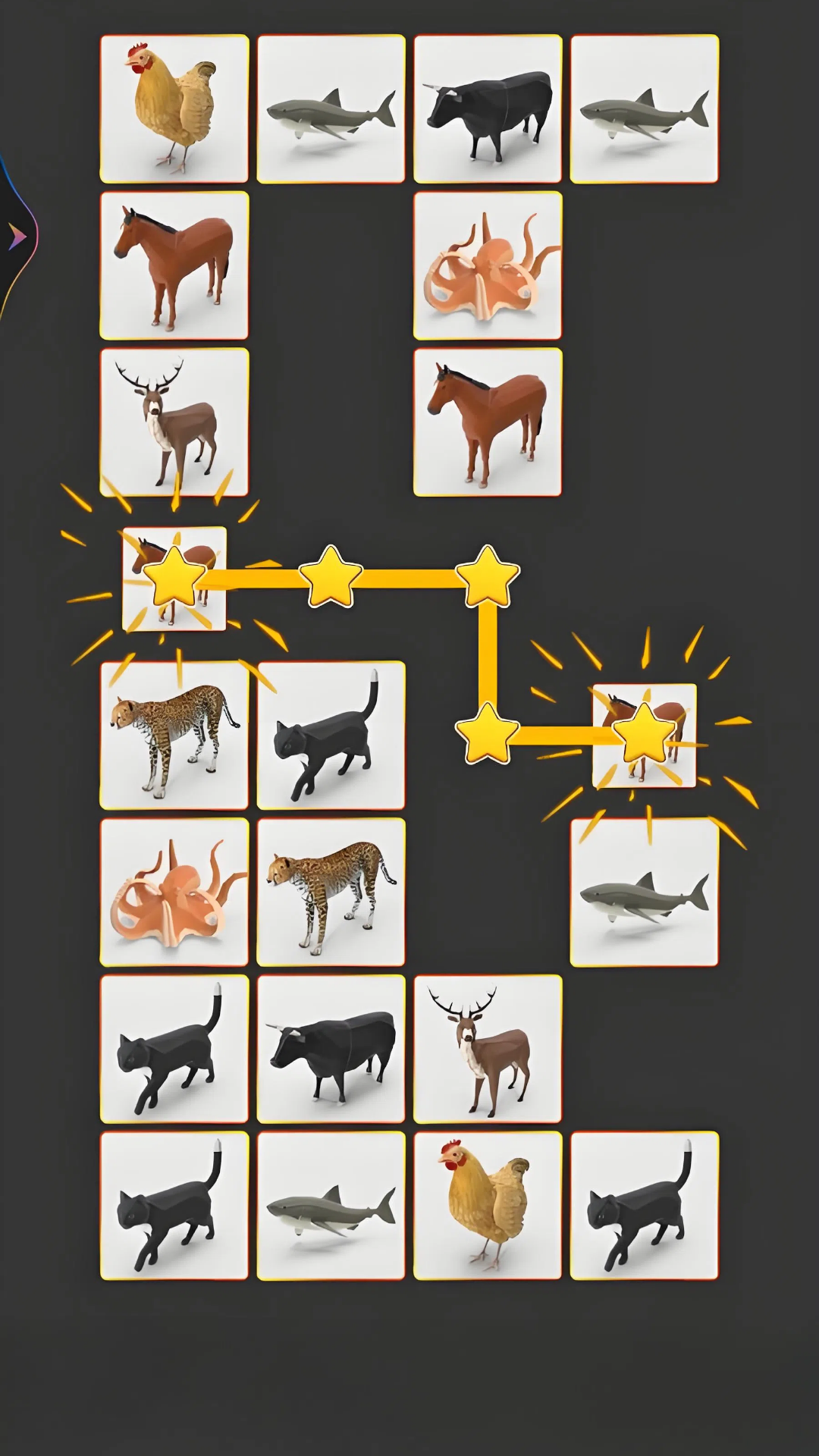Viewport: 819px width, 1456px height.
Task: Choose the bull tile between cat and deer
Action: click(331, 1049)
